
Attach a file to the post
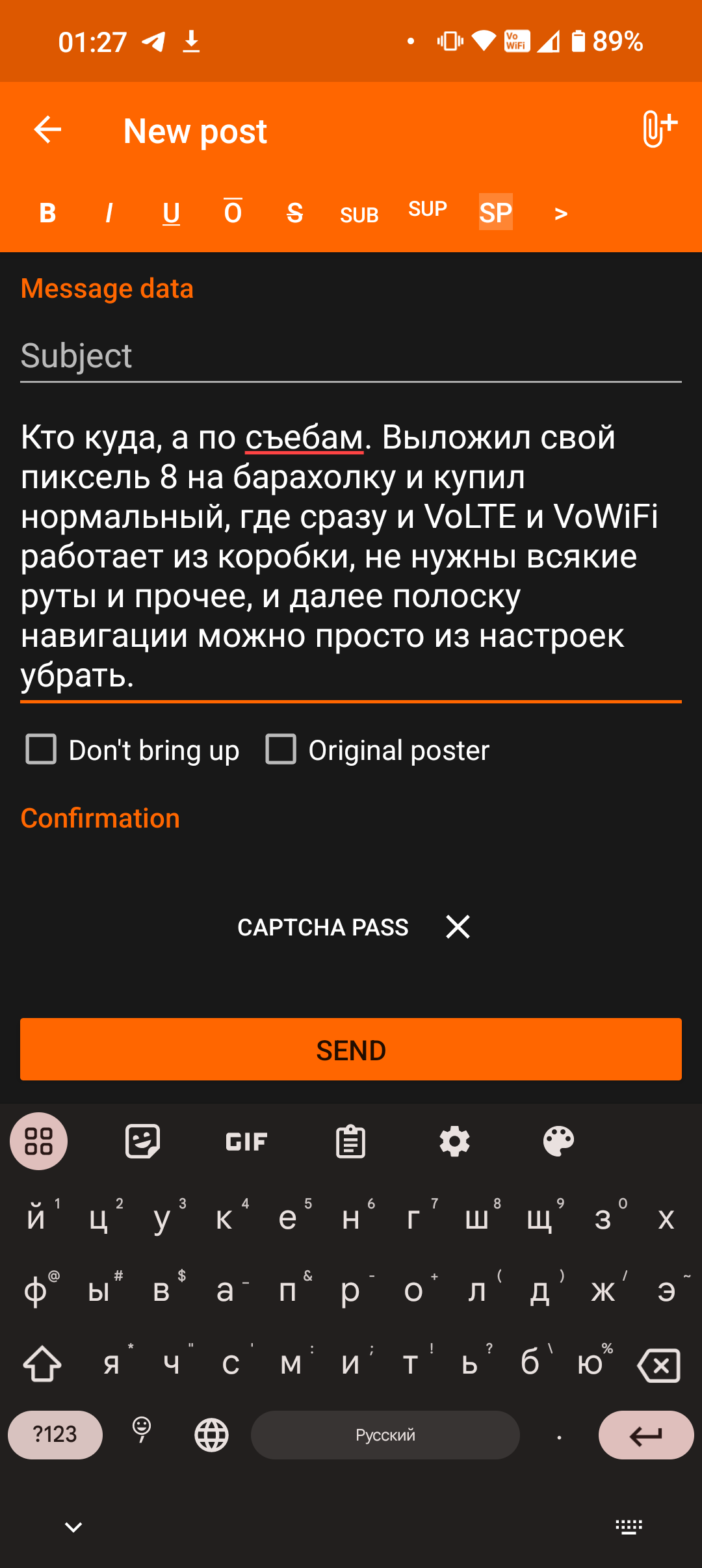(658, 129)
